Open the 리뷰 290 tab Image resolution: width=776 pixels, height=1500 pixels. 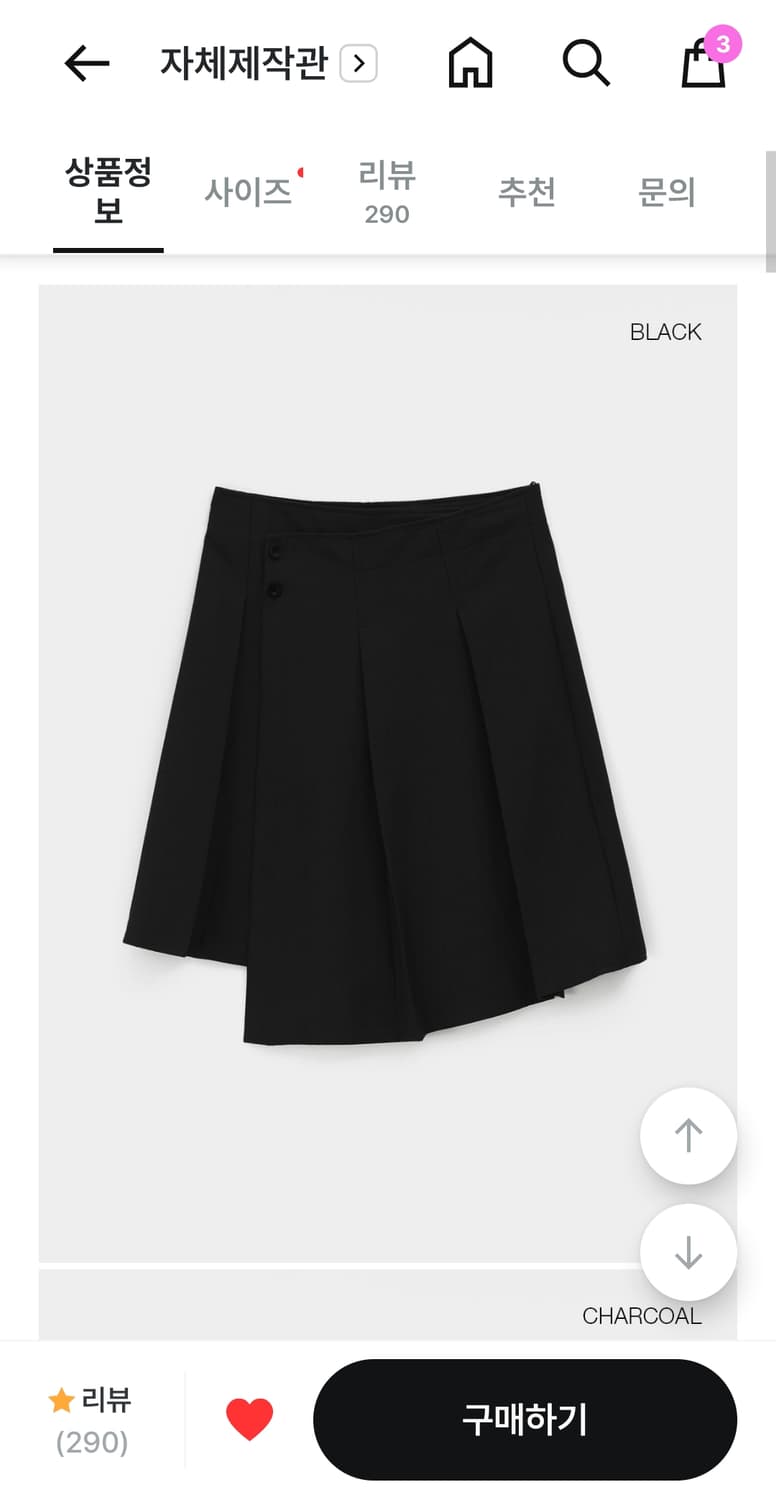click(x=387, y=191)
